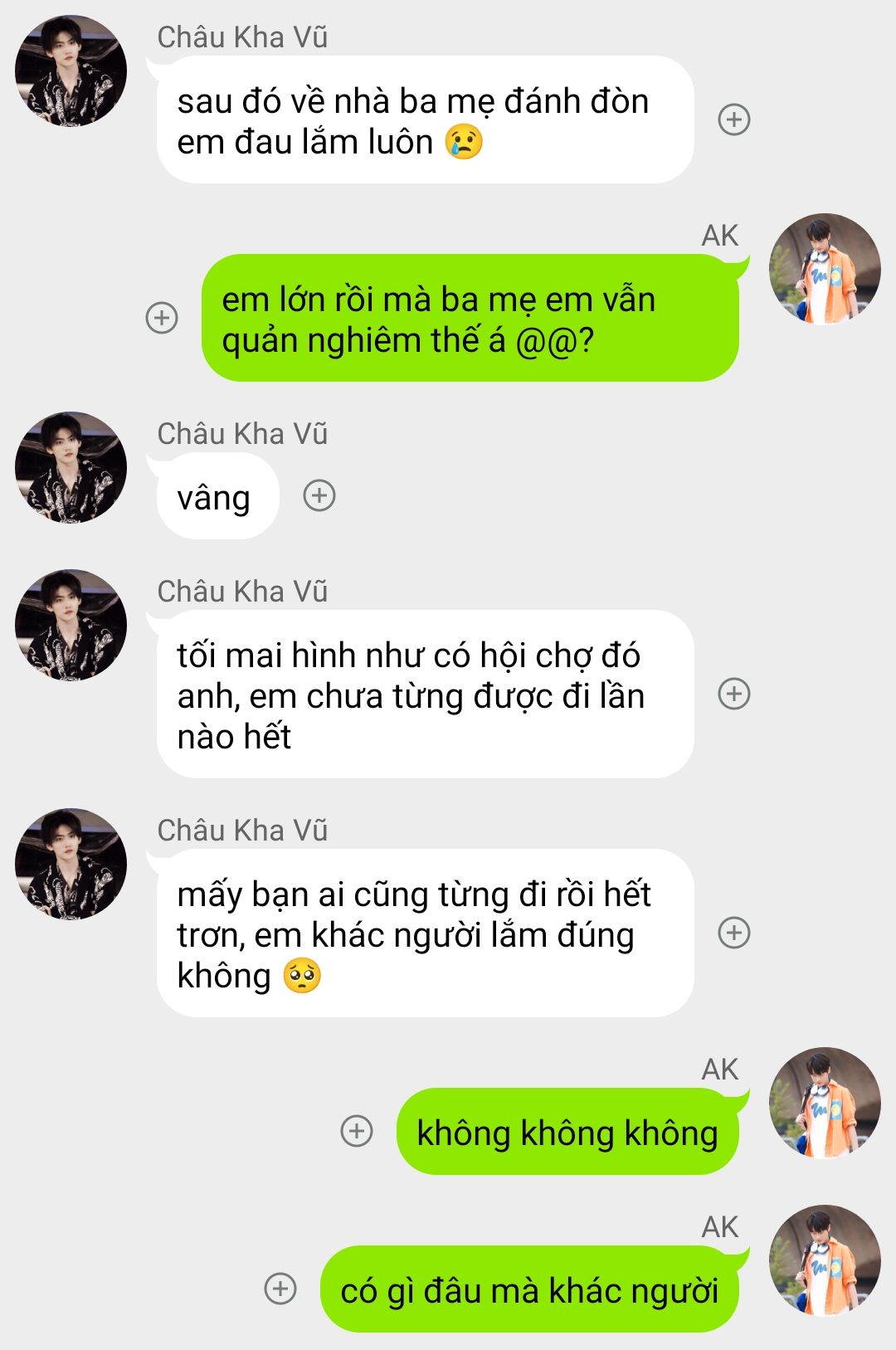
Task: Tap plus icon next to "không không không"
Action: 357,1131
